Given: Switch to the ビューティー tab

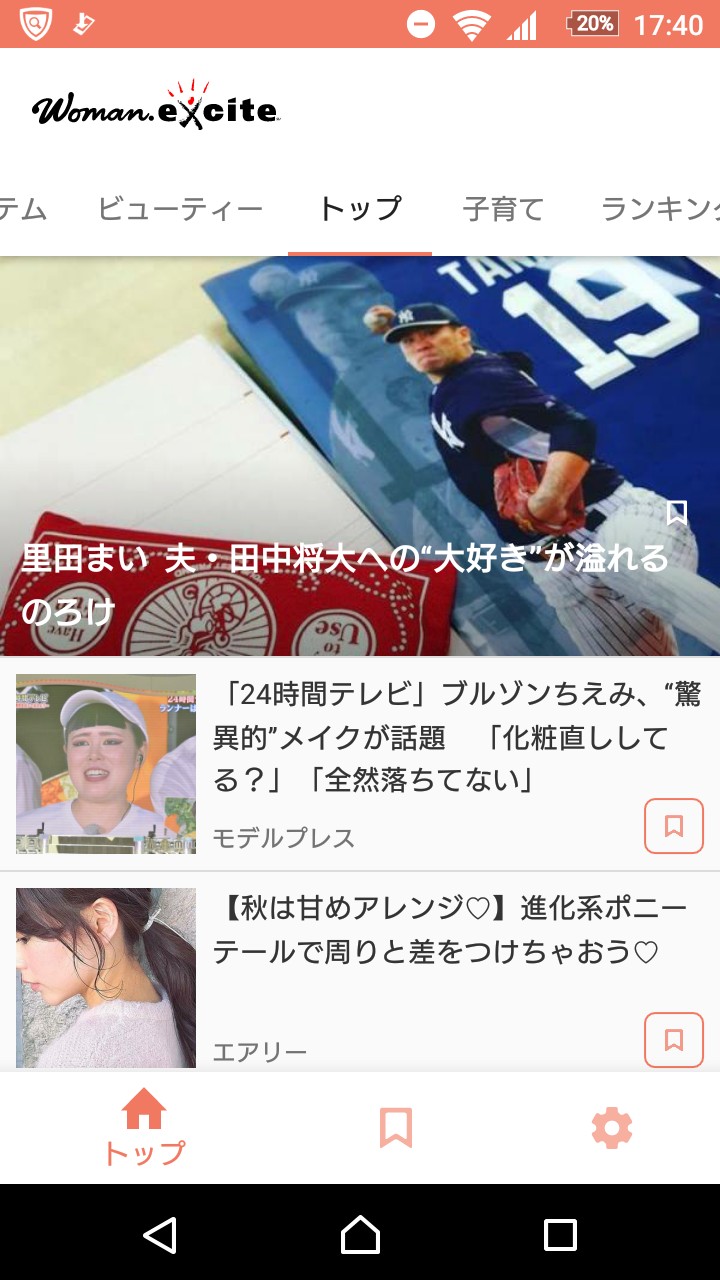Looking at the screenshot, I should pyautogui.click(x=180, y=209).
